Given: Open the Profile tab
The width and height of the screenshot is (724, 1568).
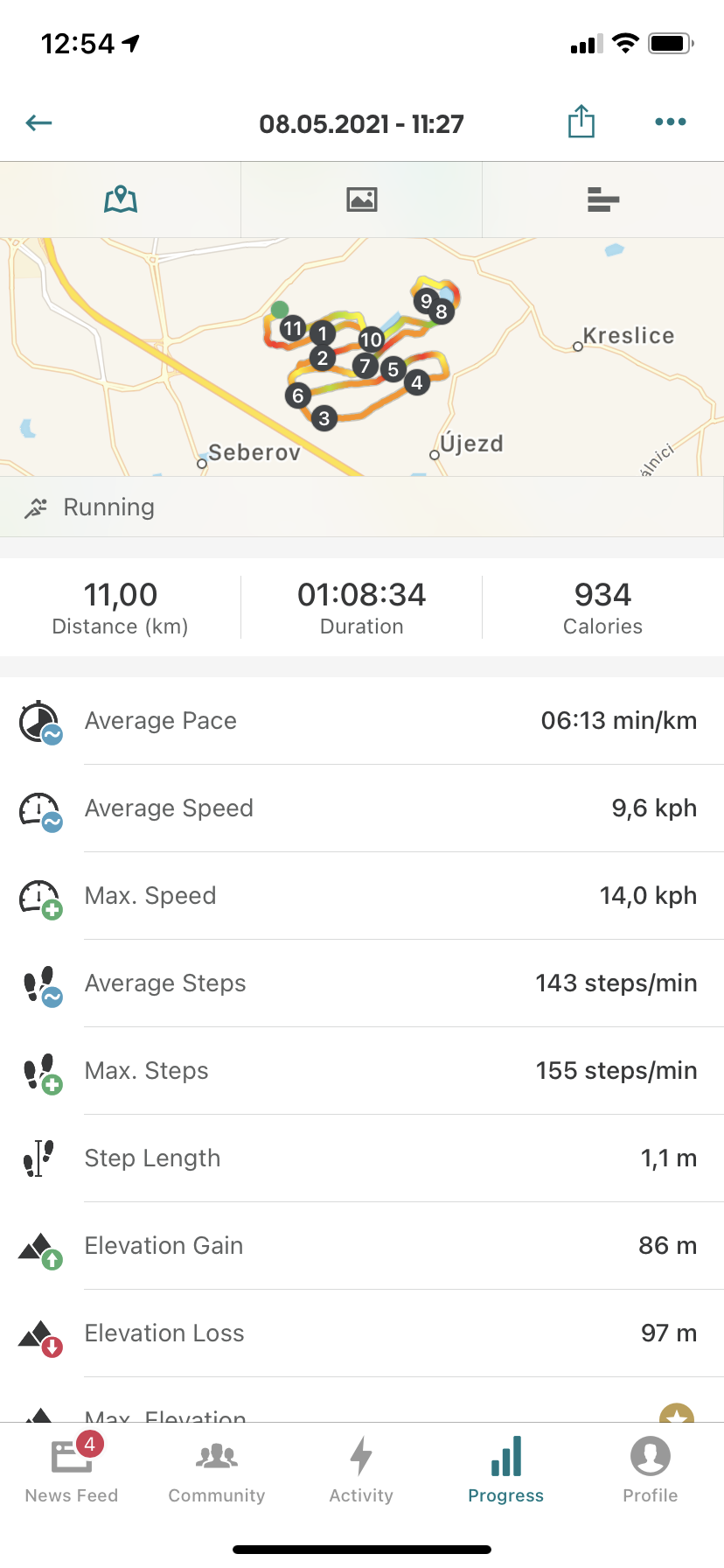Looking at the screenshot, I should click(651, 1468).
